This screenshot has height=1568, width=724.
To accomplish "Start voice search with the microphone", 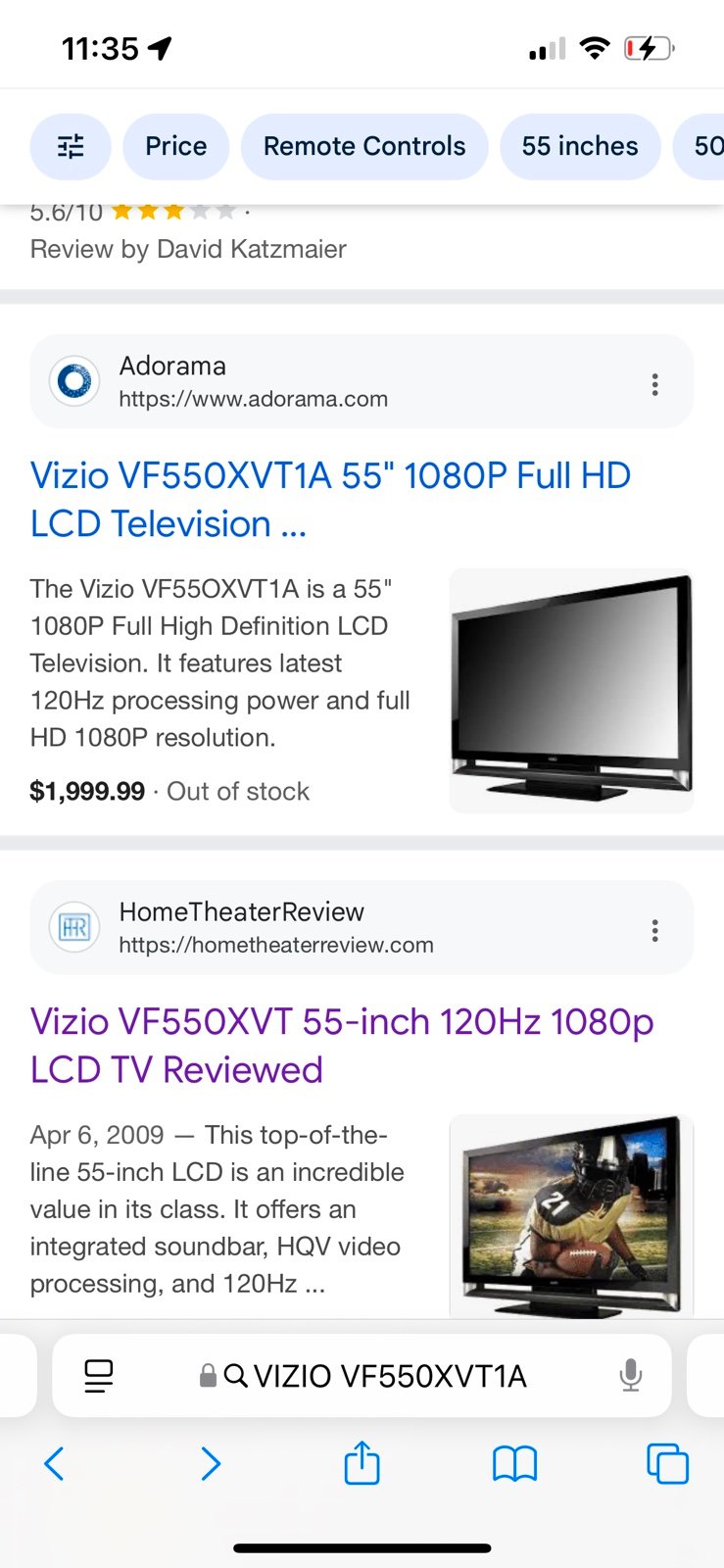I will [631, 1376].
